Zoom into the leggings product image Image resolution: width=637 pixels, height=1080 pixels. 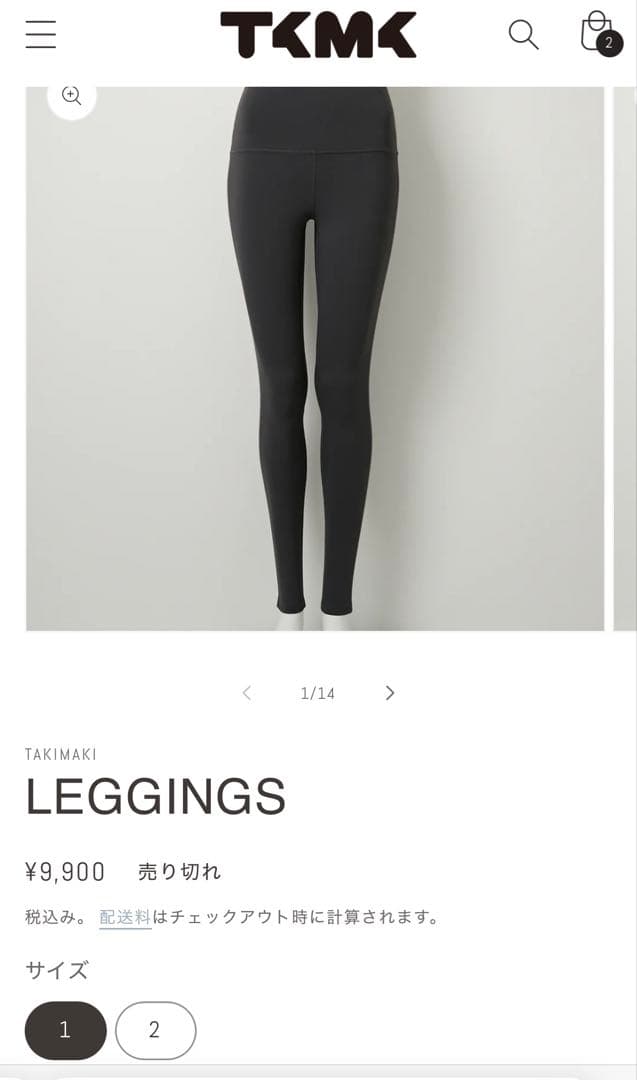(x=71, y=96)
